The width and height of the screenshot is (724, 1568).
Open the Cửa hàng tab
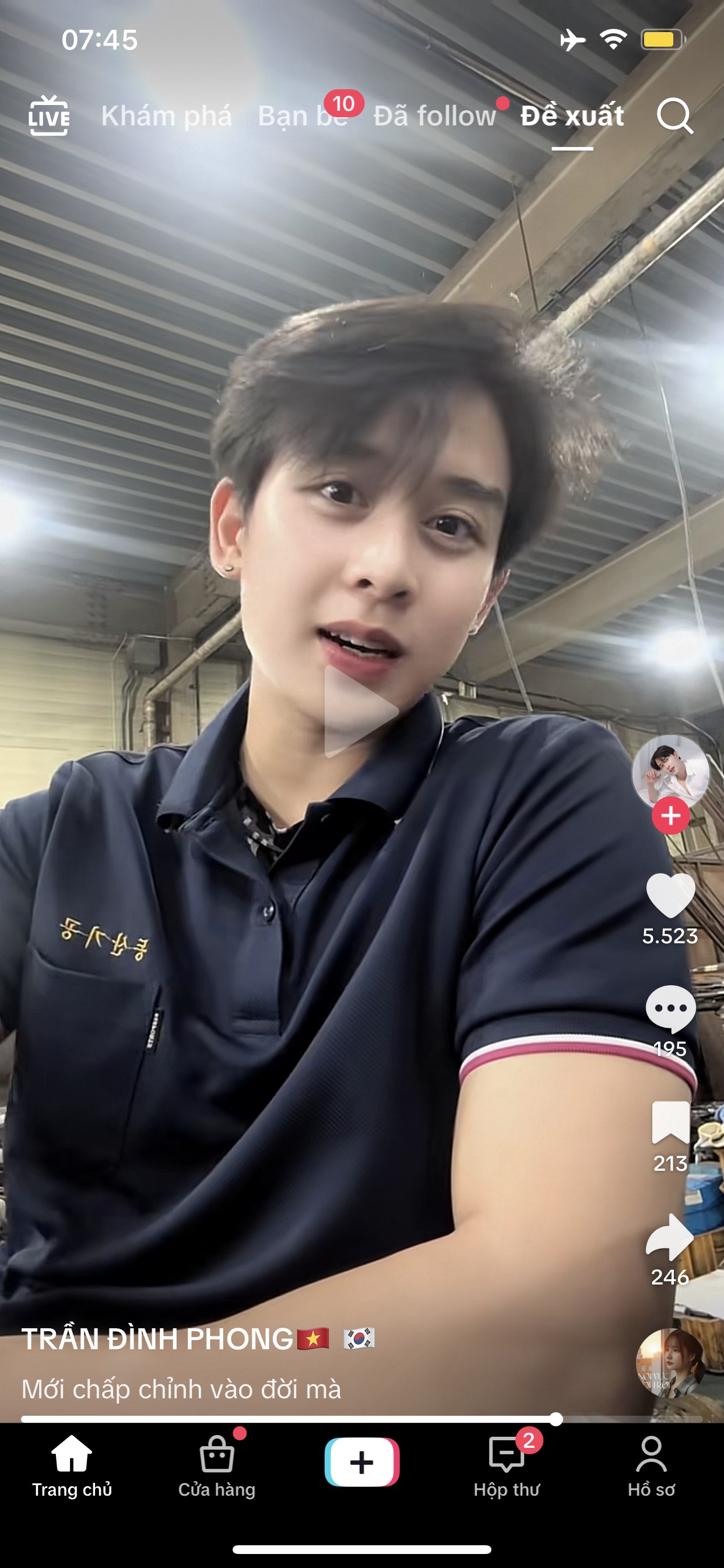coord(217,1466)
